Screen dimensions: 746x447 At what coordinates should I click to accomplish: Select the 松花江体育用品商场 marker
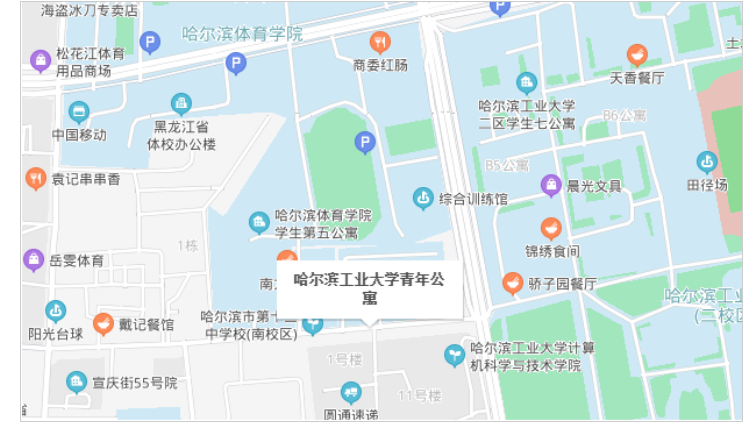coord(40,61)
